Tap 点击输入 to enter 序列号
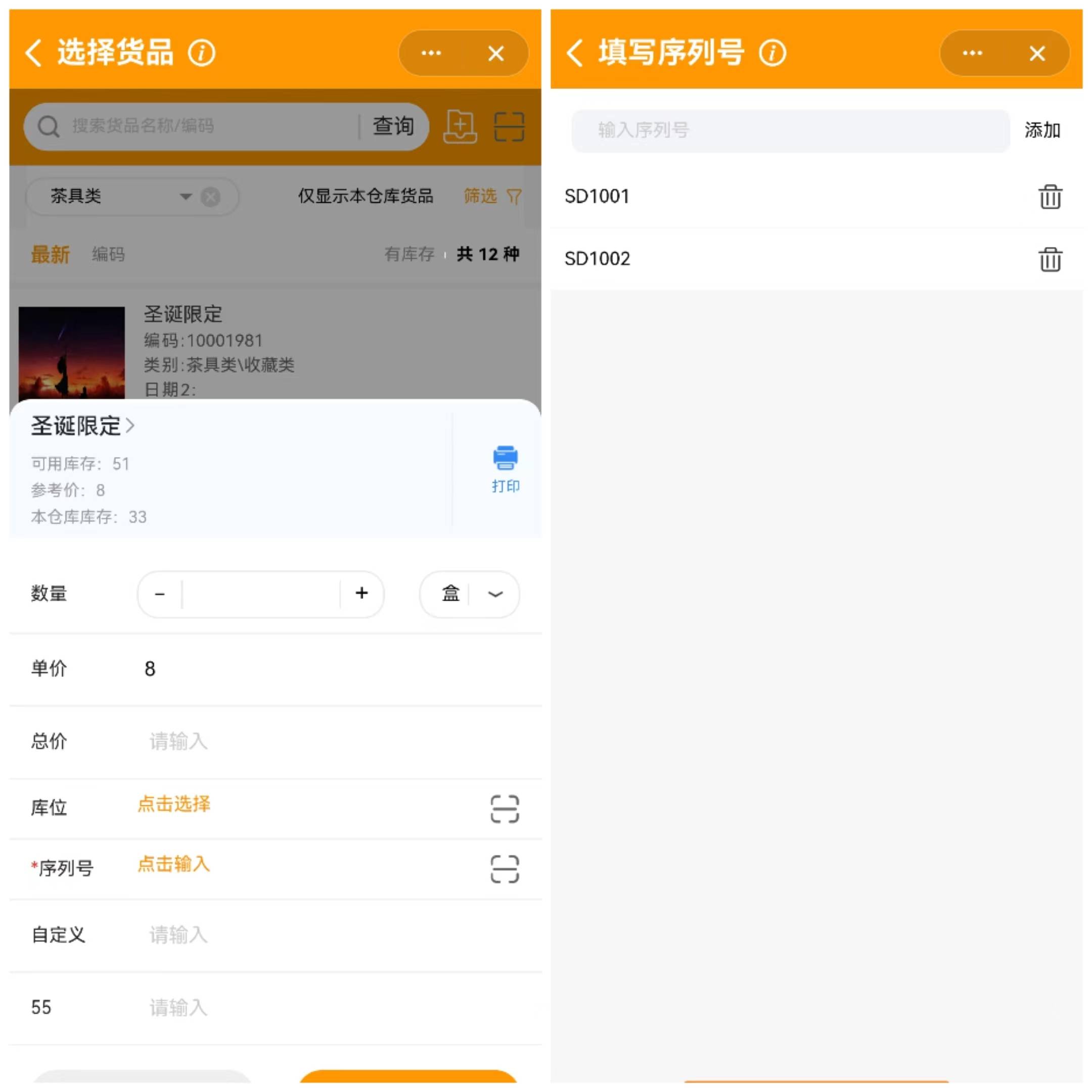This screenshot has height=1092, width=1092. (173, 864)
